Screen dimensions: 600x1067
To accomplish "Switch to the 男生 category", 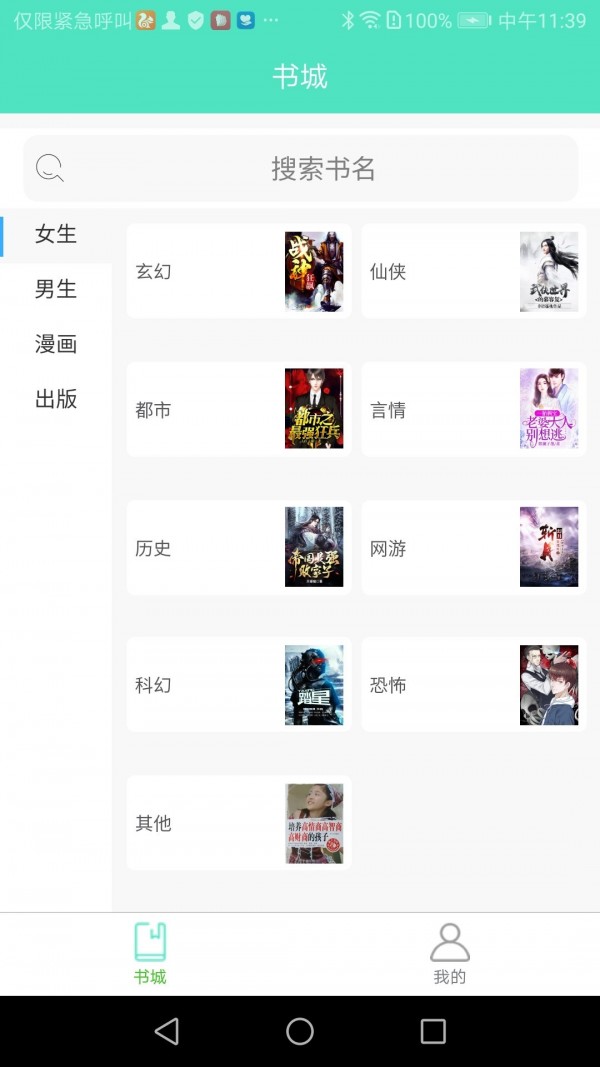I will pyautogui.click(x=56, y=289).
